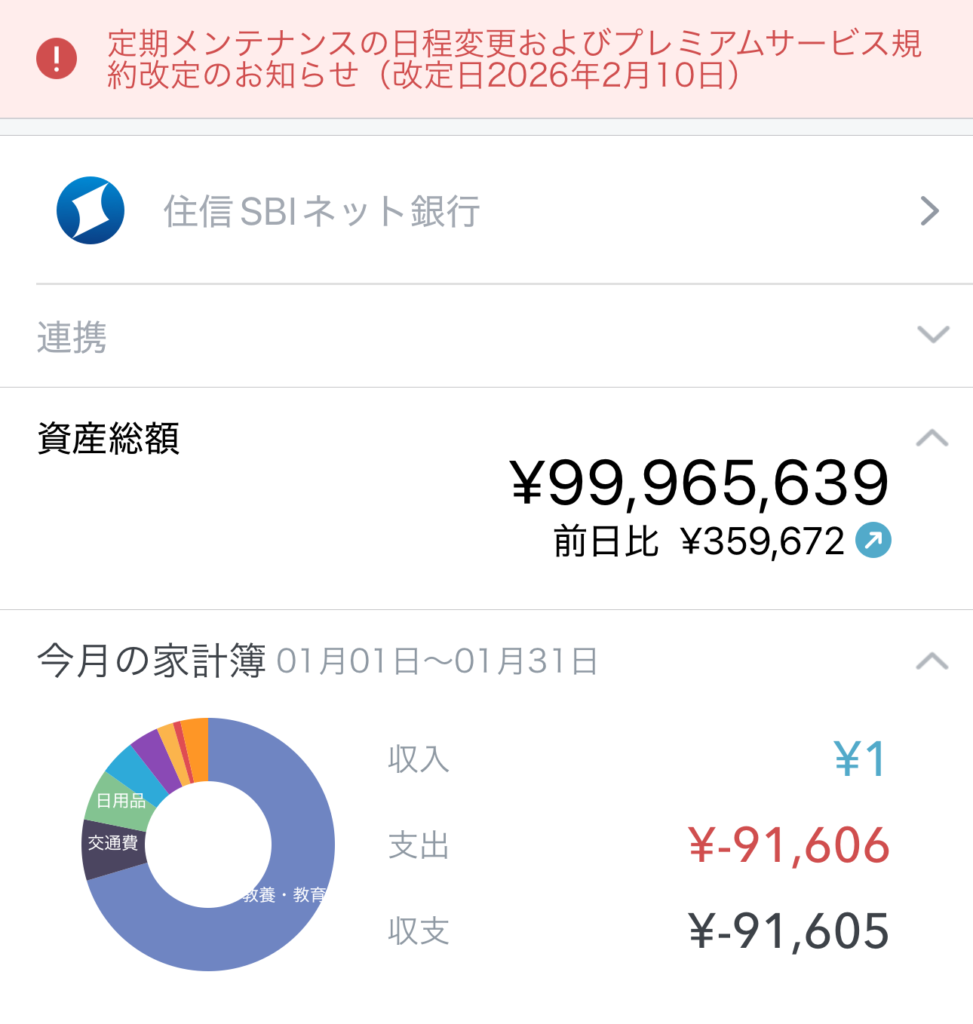Expand the 連携 section
This screenshot has width=973, height=1024.
pyautogui.click(x=932, y=335)
